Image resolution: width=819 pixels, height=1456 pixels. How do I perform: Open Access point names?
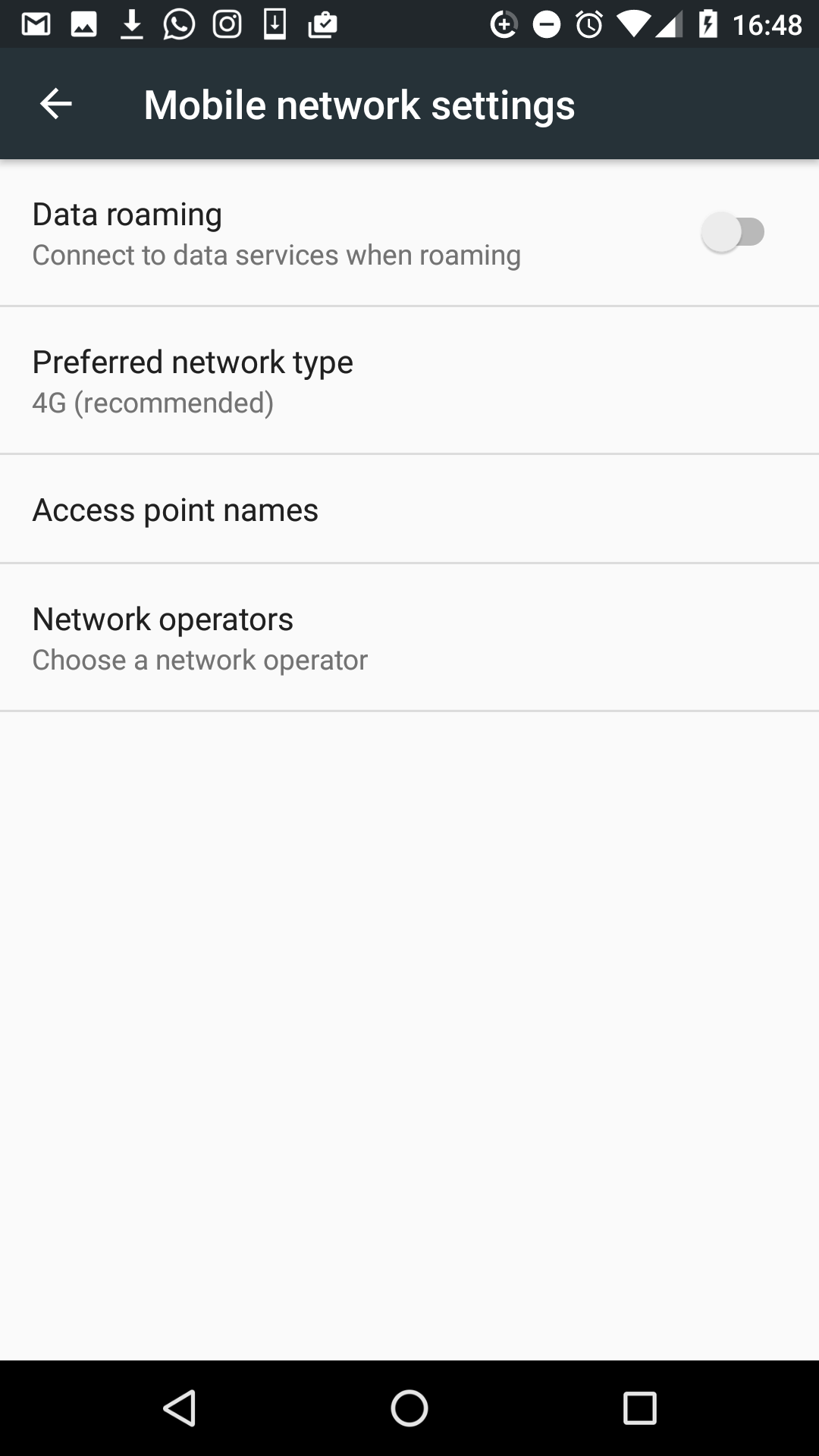409,509
